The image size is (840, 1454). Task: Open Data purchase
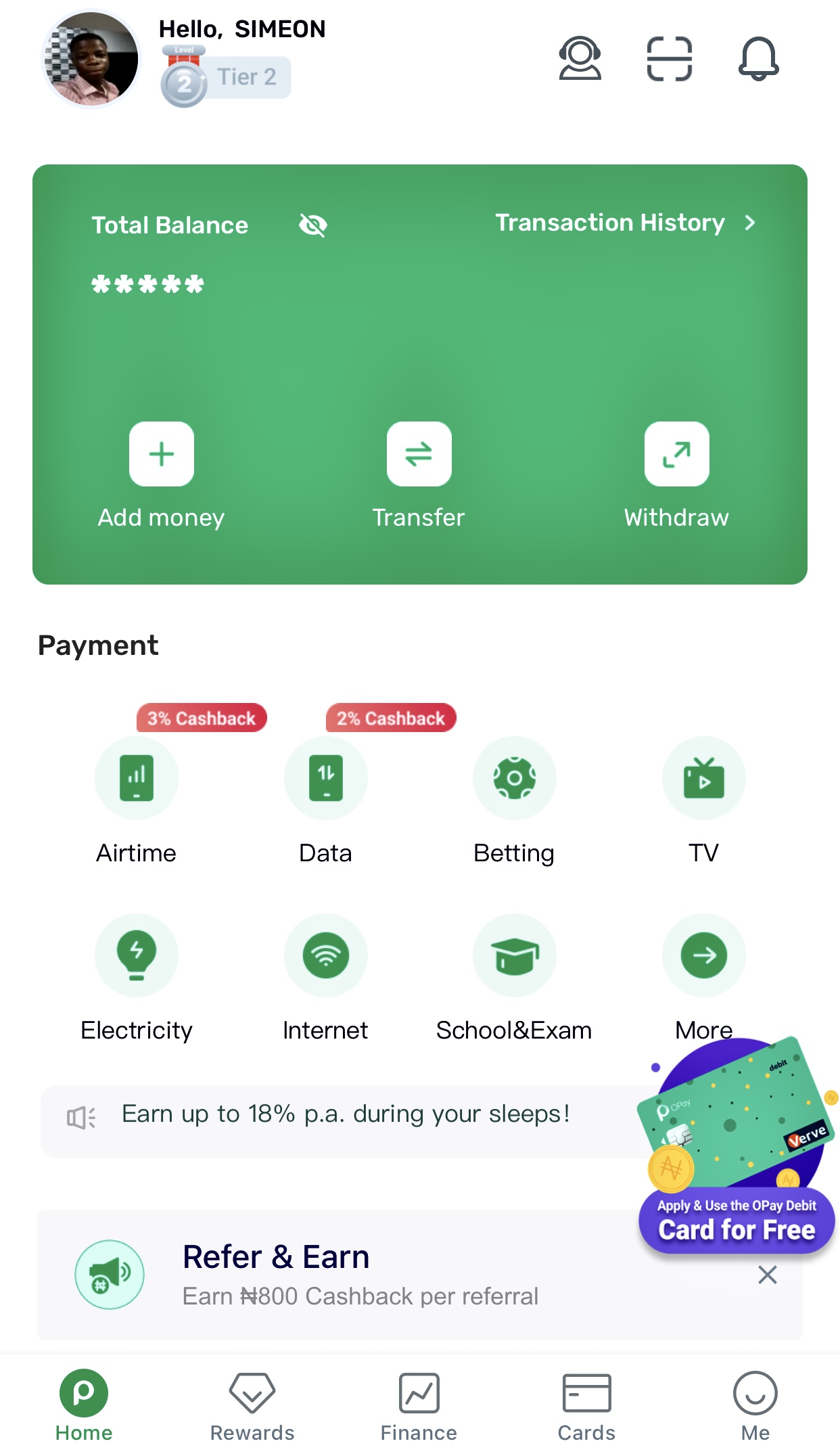coord(325,778)
